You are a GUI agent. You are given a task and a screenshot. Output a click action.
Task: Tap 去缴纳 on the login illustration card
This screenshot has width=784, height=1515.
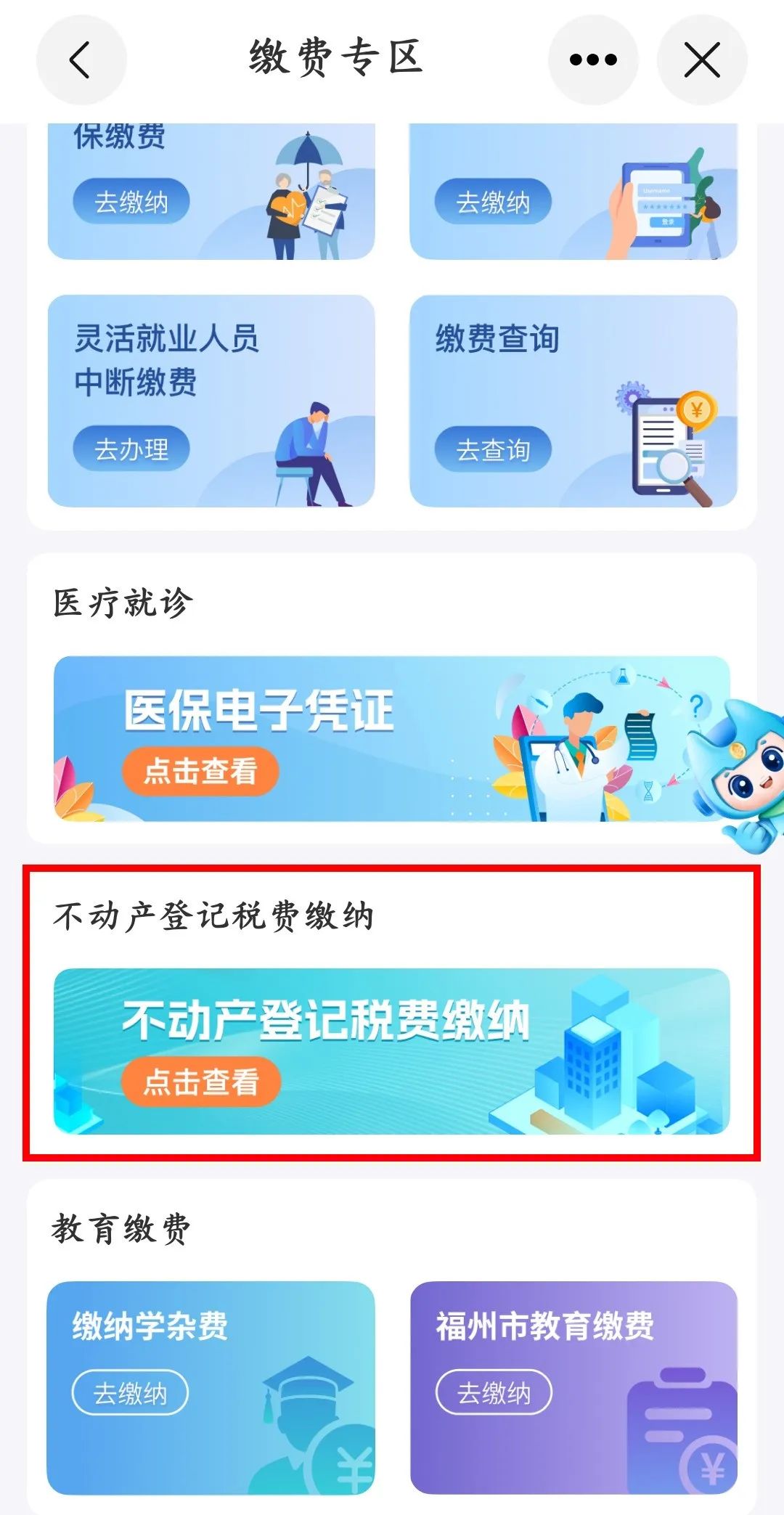coord(493,201)
